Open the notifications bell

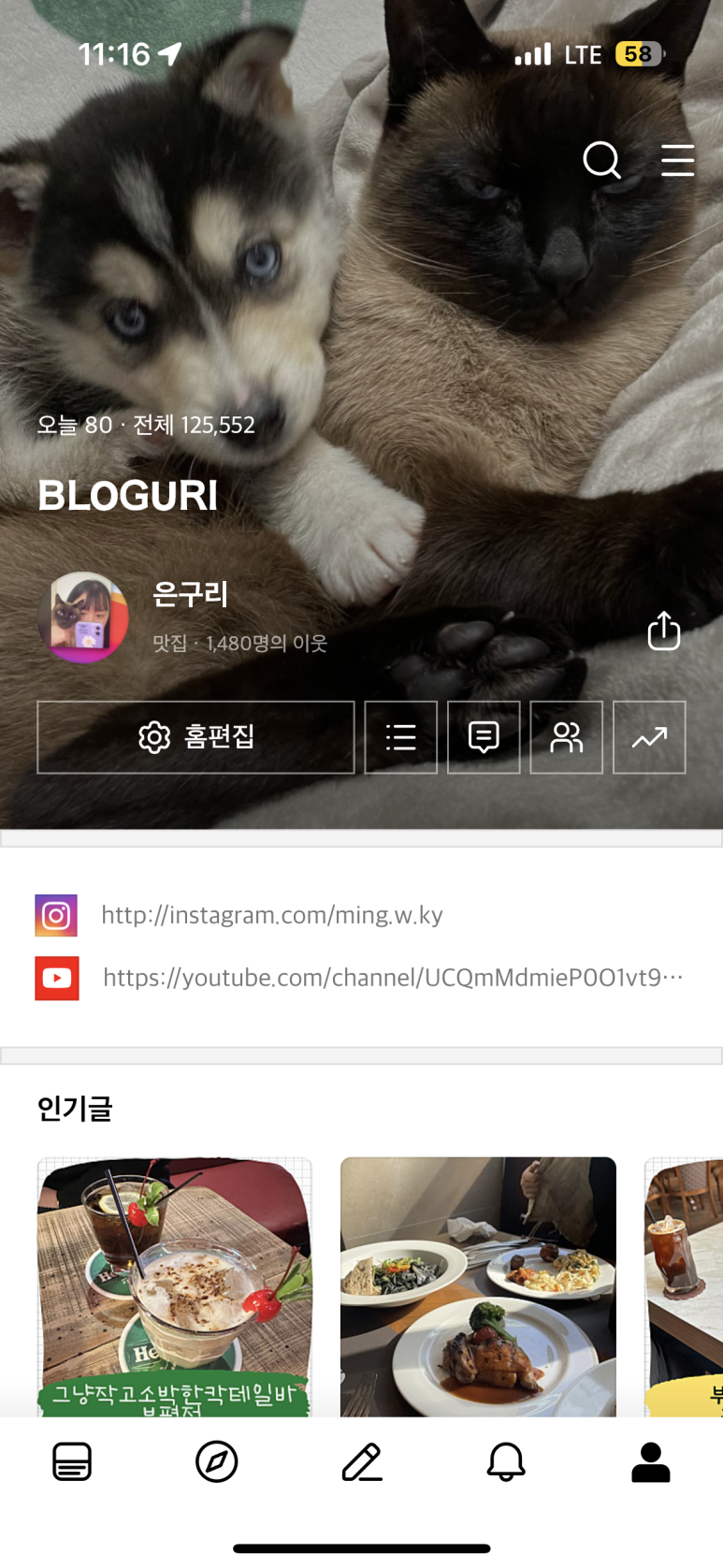(506, 1461)
